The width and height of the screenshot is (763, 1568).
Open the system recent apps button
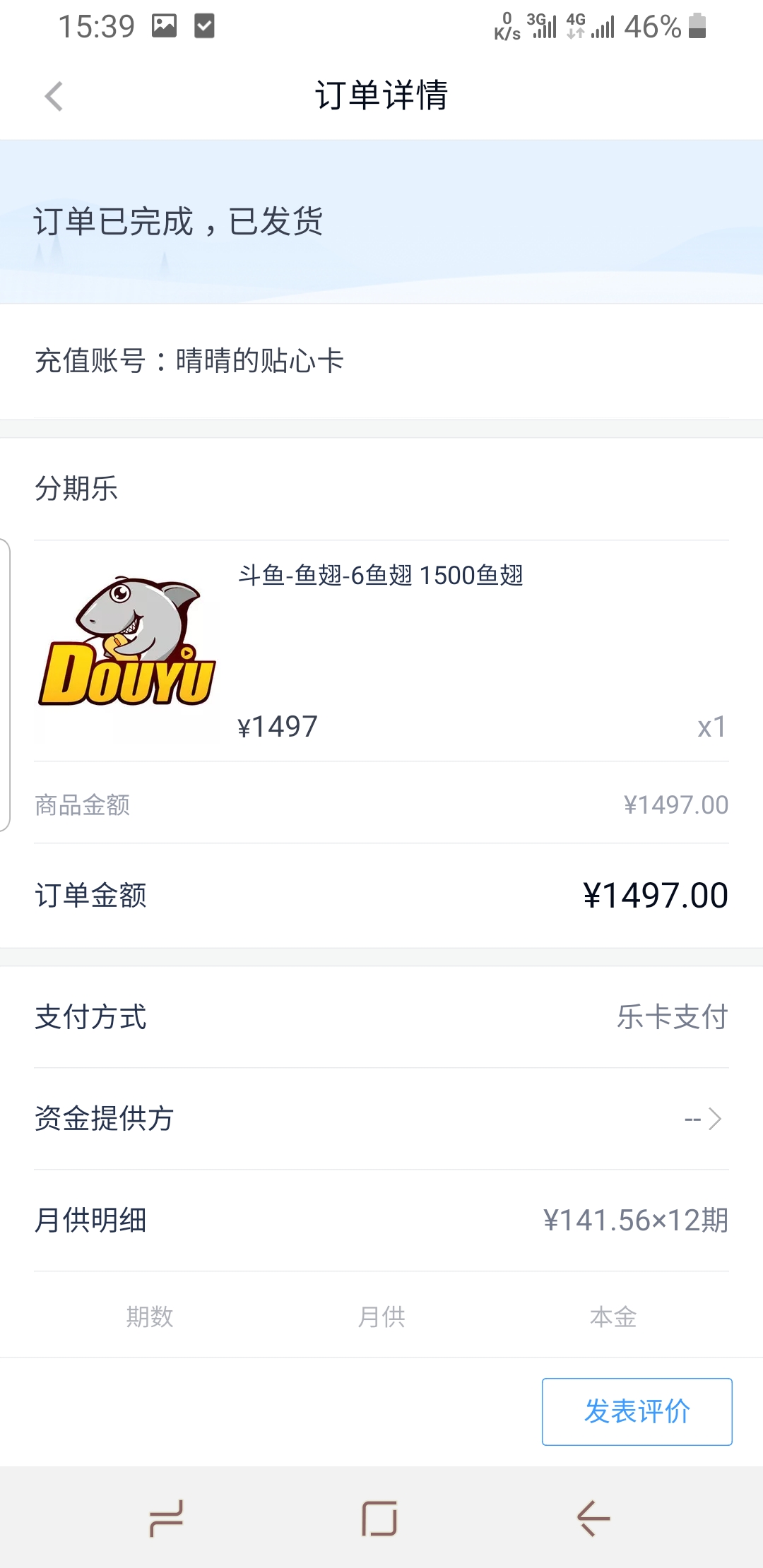click(x=167, y=1518)
